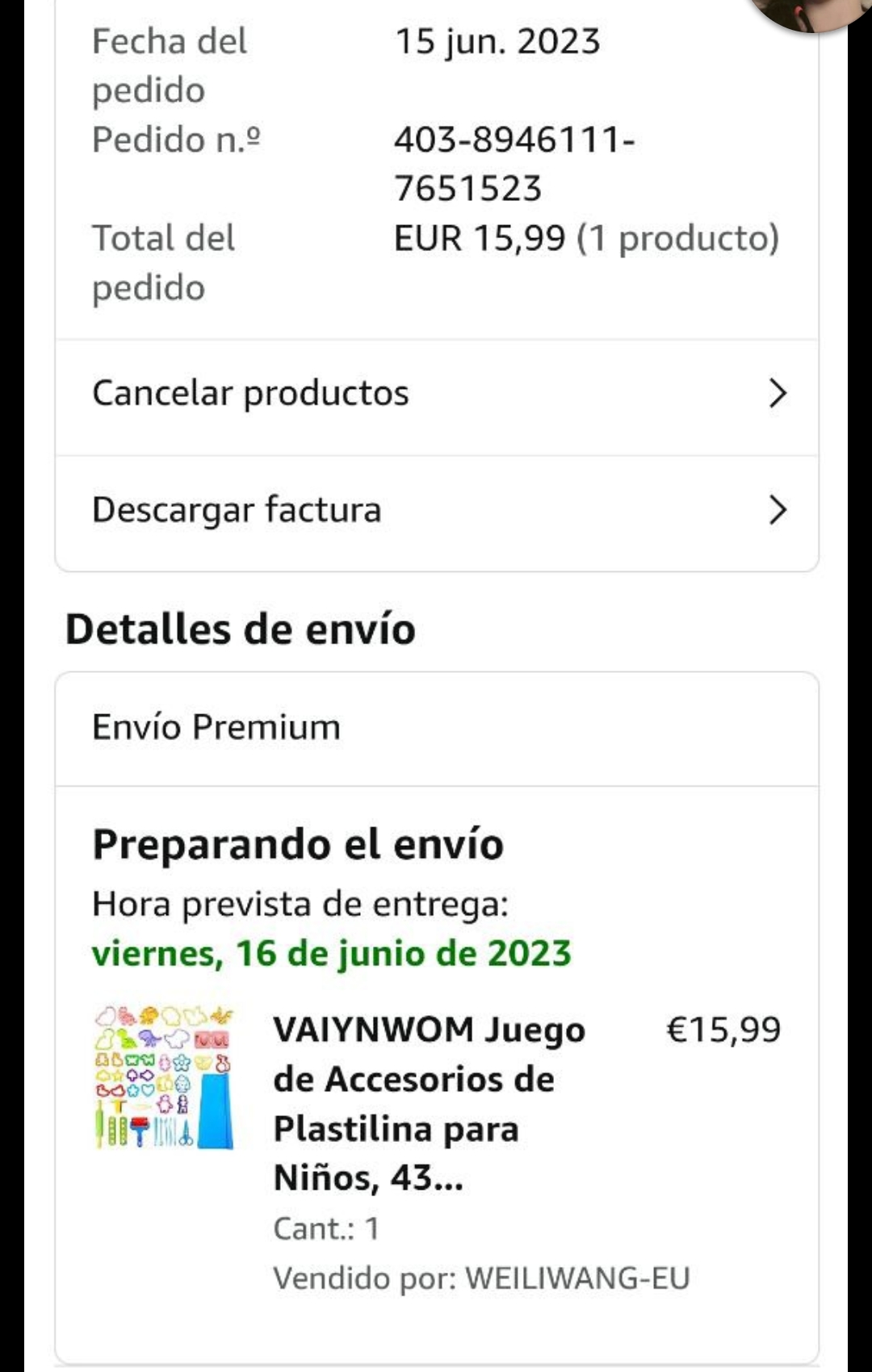Open the VAIYNWOM plastilina product image
Image resolution: width=872 pixels, height=1372 pixels.
[x=164, y=1077]
